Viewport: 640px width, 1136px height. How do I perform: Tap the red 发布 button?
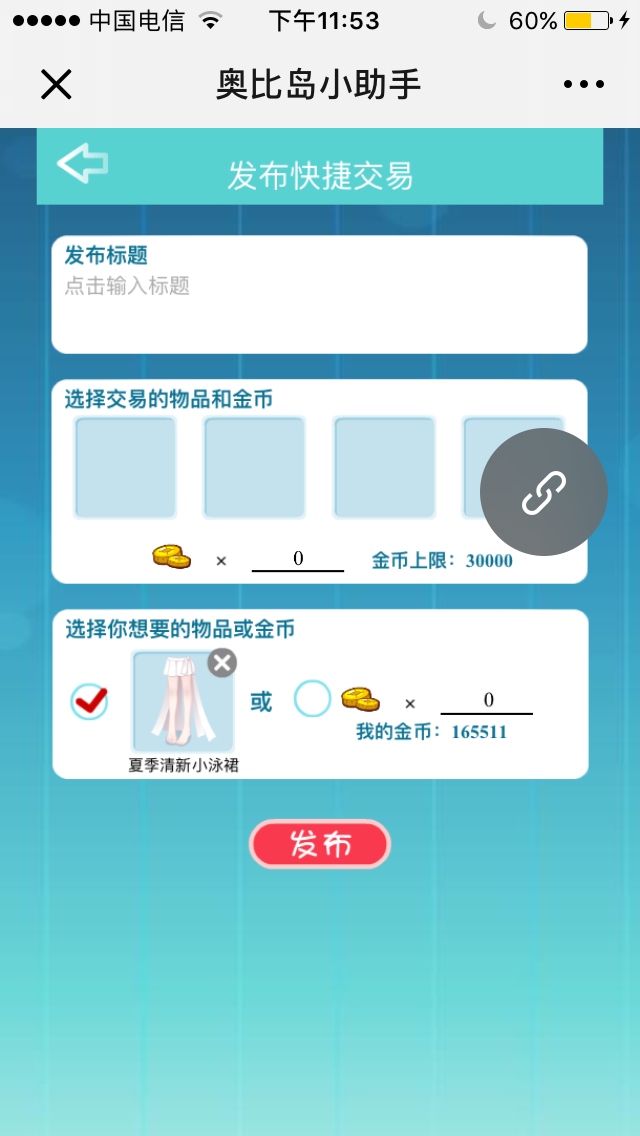tap(319, 844)
